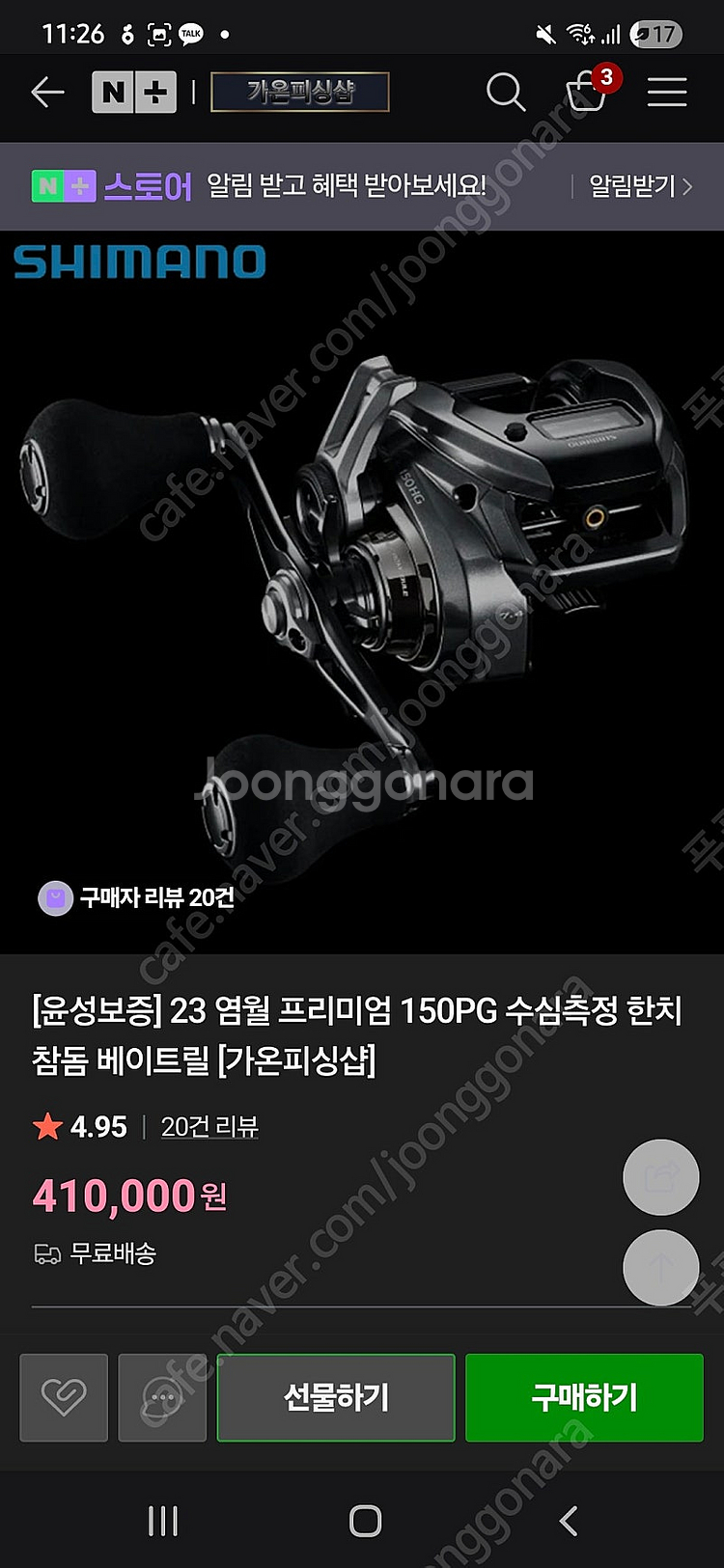This screenshot has height=1568, width=724.
Task: Open the 가온피싱샵 store home
Action: click(300, 93)
